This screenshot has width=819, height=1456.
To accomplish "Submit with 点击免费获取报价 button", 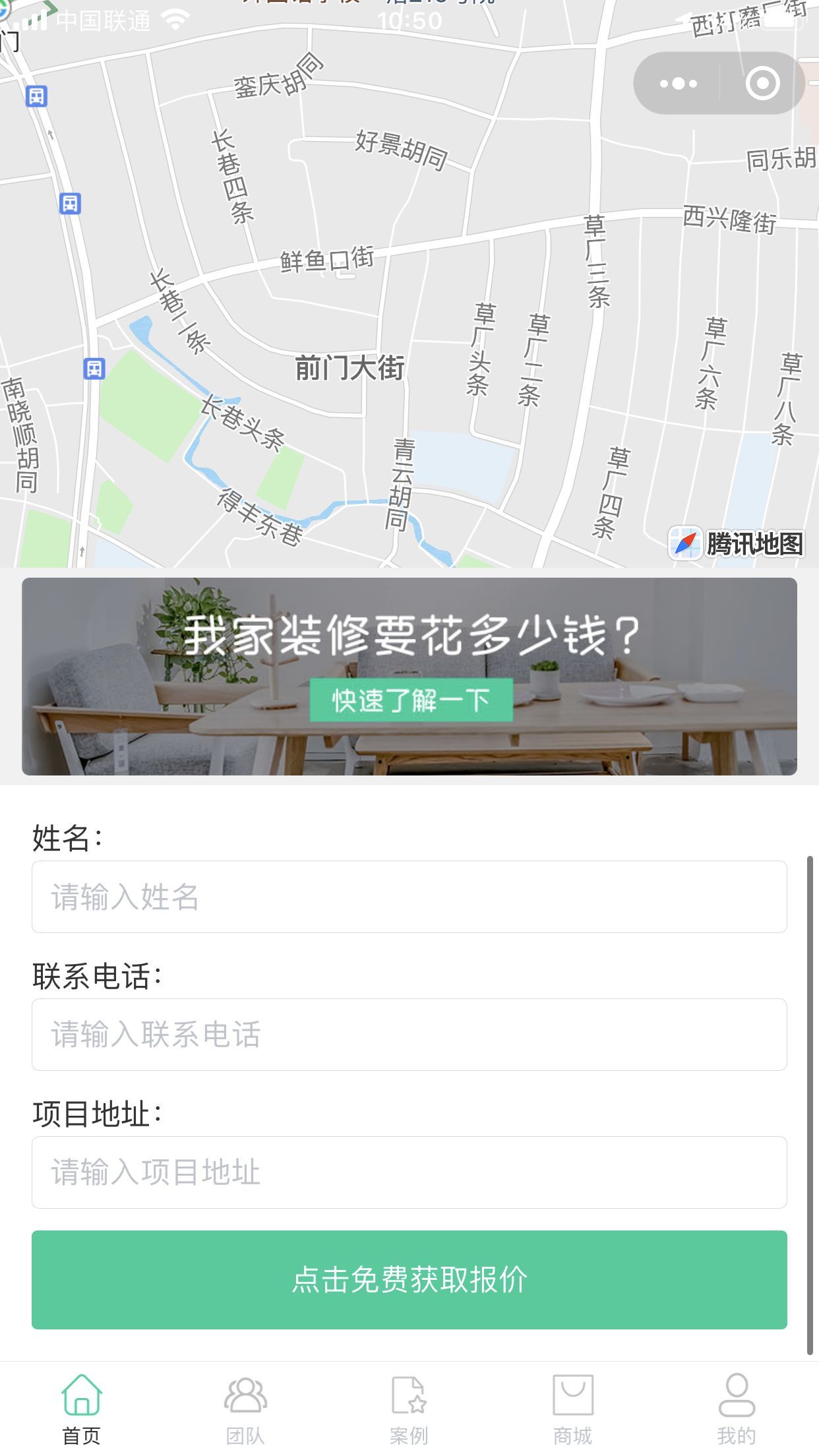I will [x=409, y=1280].
